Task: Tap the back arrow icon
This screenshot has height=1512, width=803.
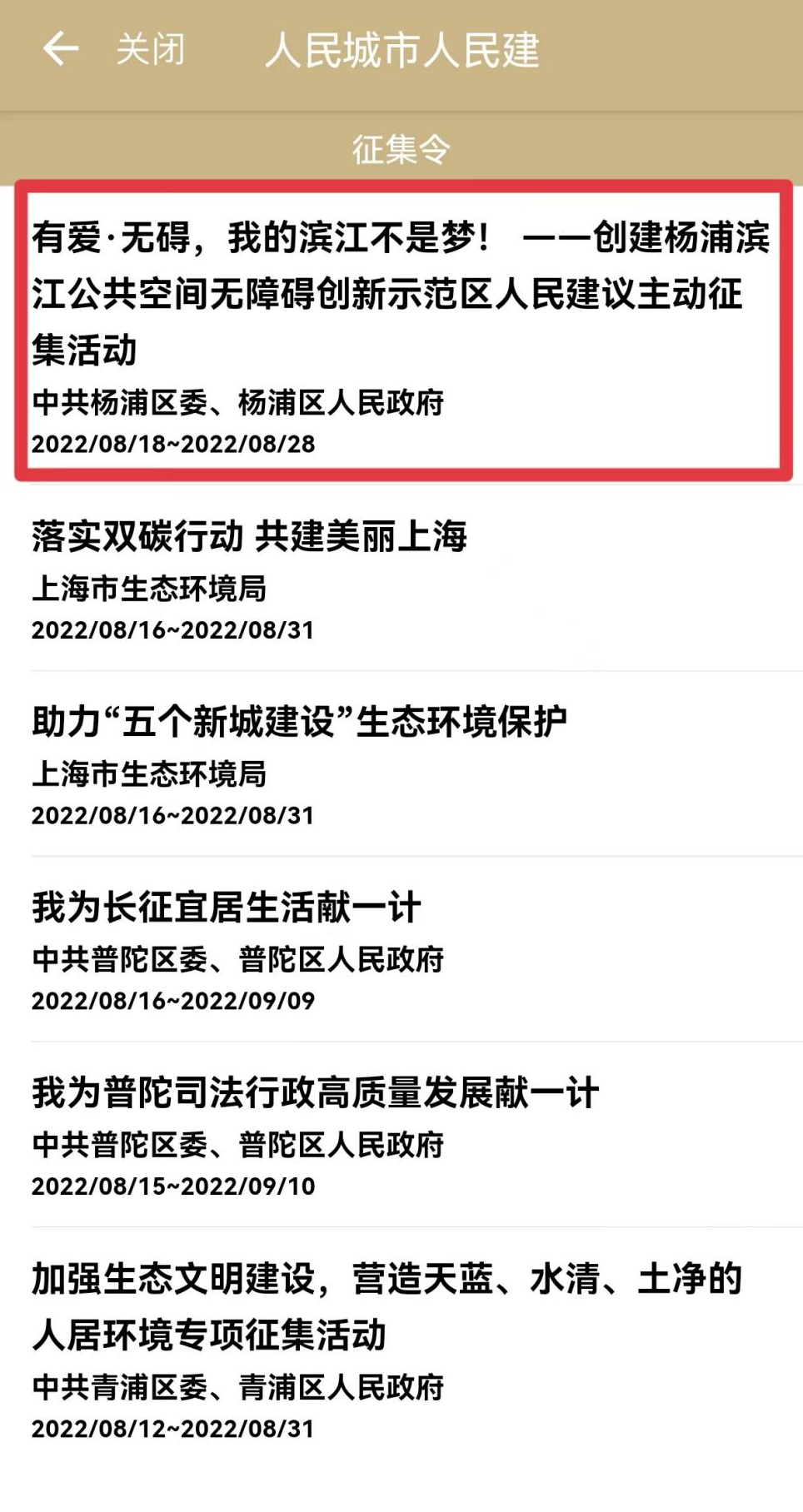Action: tap(58, 50)
